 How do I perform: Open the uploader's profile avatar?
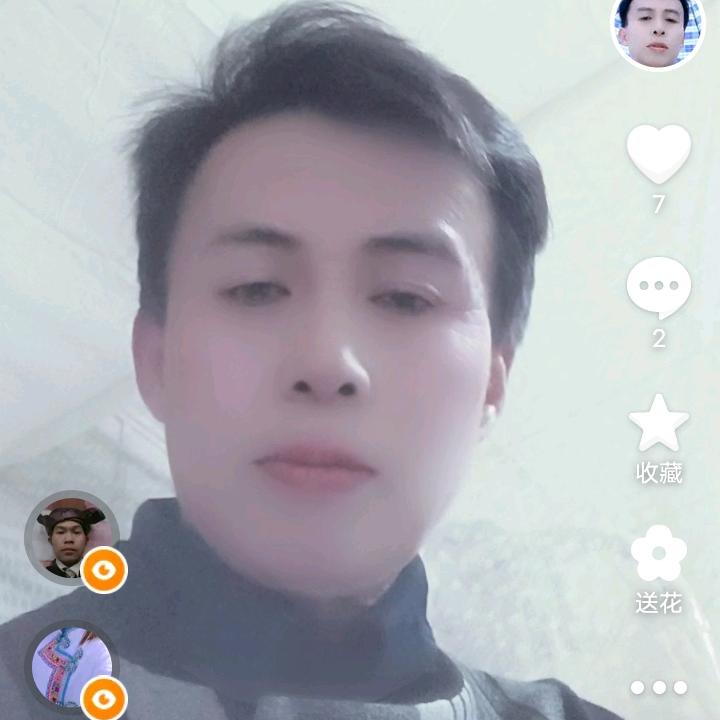[x=657, y=31]
